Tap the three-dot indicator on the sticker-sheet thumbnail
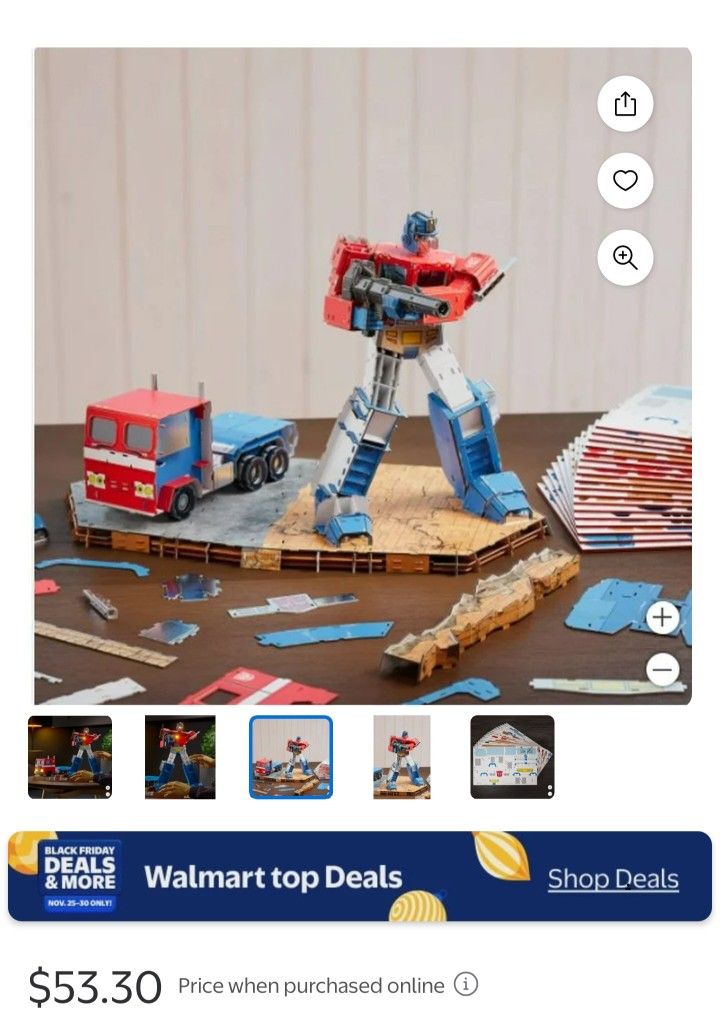This screenshot has height=1035, width=720. 548,788
